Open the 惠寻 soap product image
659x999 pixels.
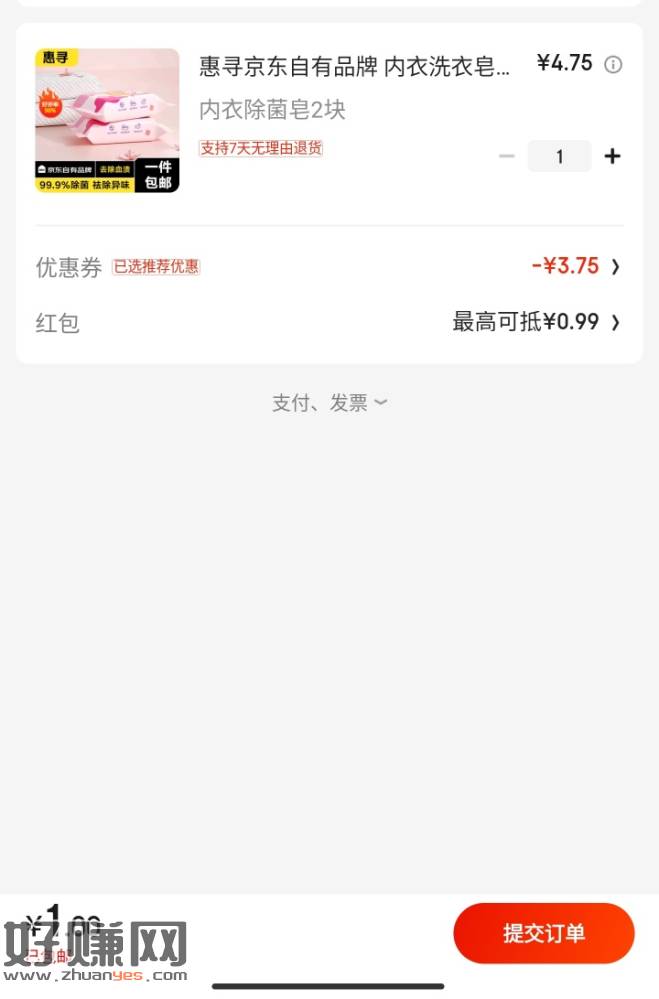click(107, 120)
